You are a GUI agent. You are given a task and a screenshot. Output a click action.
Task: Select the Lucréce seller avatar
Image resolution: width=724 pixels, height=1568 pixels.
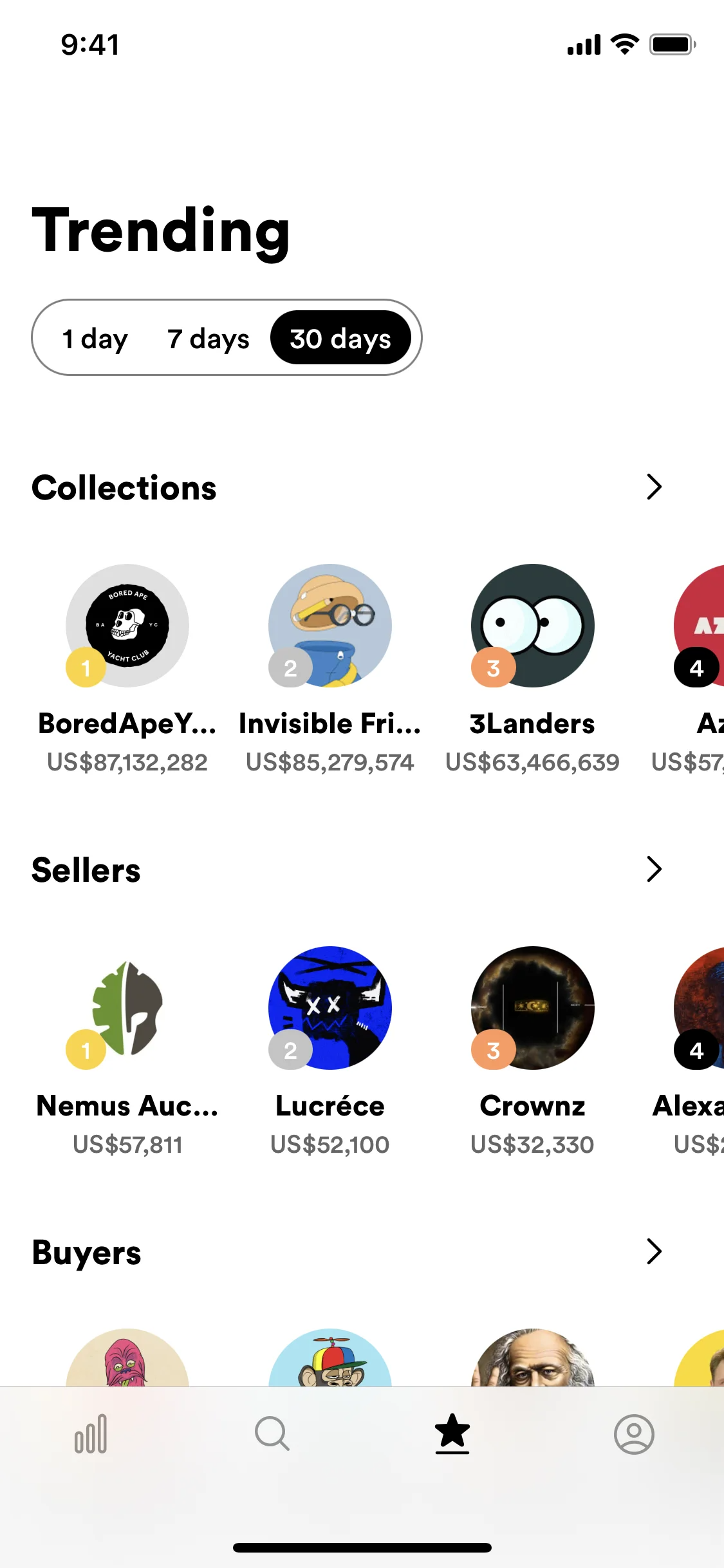(330, 1007)
